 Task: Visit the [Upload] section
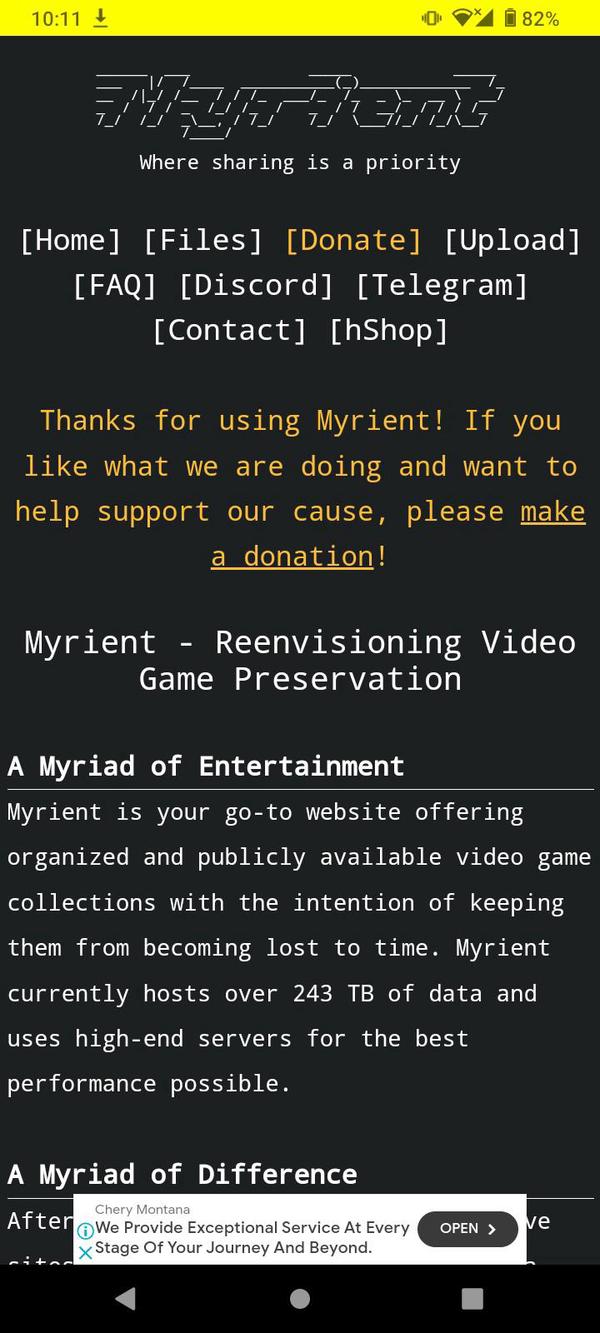coord(512,240)
